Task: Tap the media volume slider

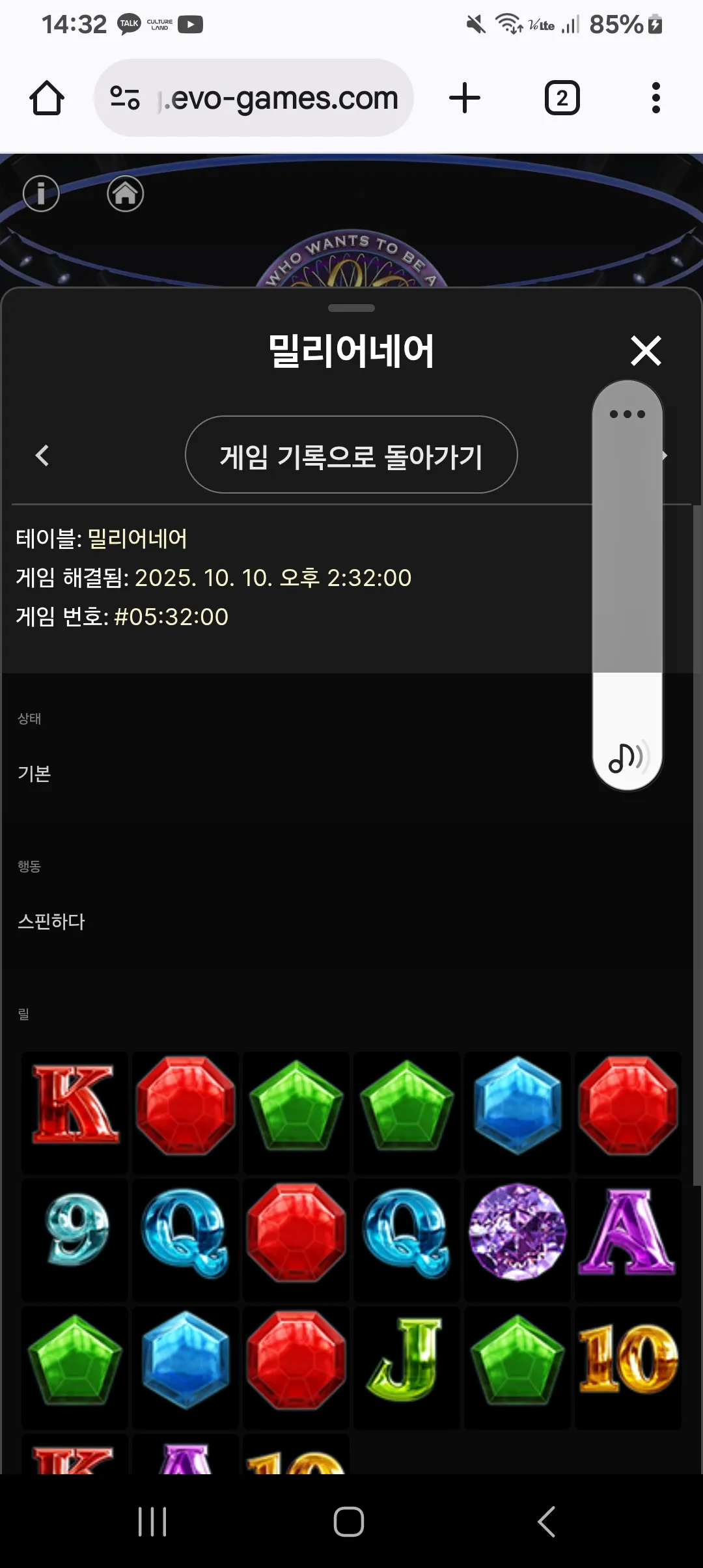Action: pos(627,585)
